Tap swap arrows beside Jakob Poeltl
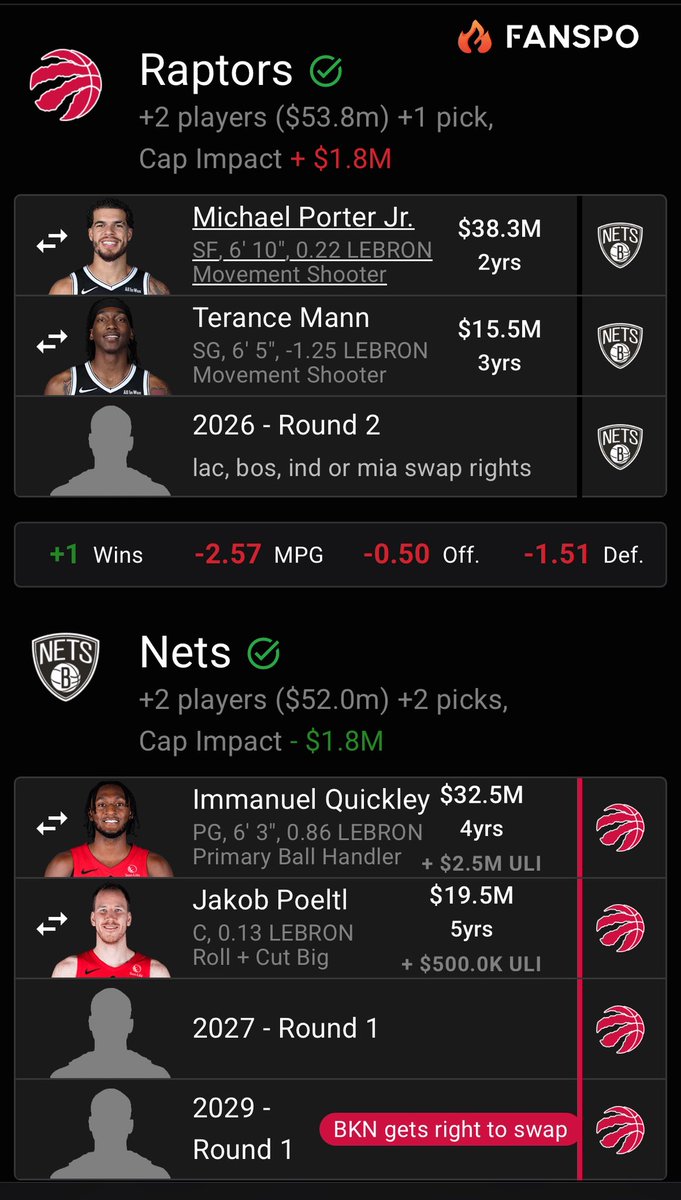The image size is (681, 1200). (x=52, y=927)
